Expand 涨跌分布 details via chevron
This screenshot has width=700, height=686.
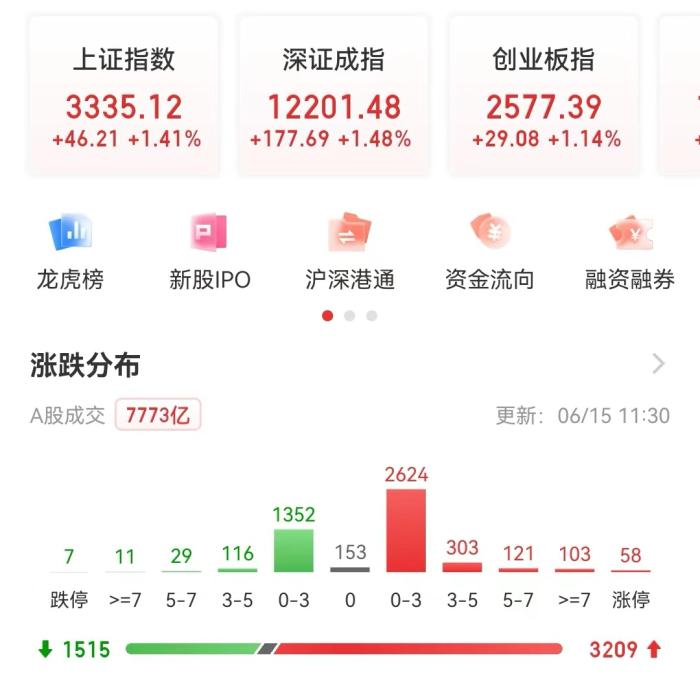tap(658, 364)
